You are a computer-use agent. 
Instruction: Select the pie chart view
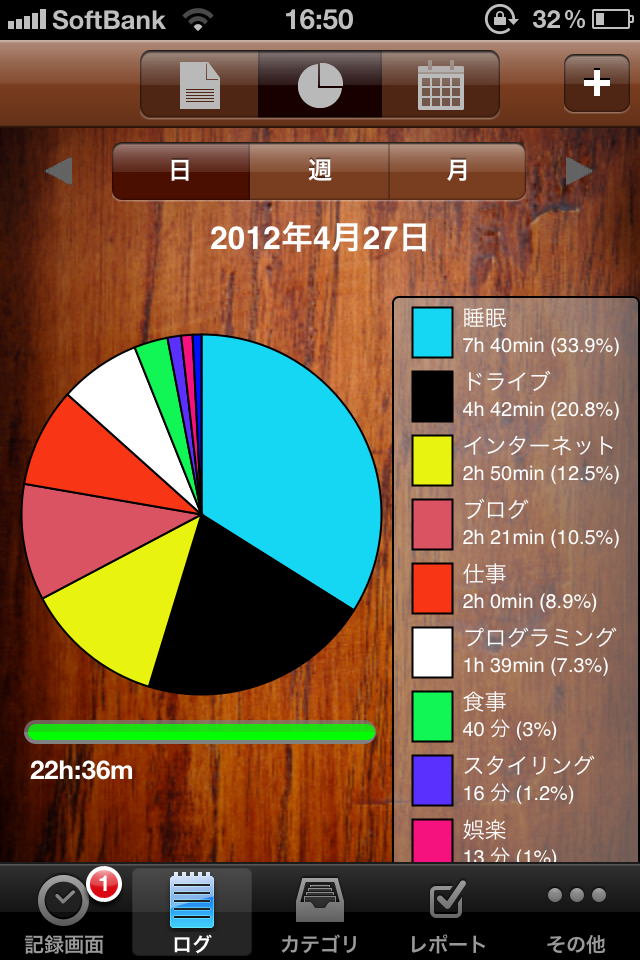320,84
